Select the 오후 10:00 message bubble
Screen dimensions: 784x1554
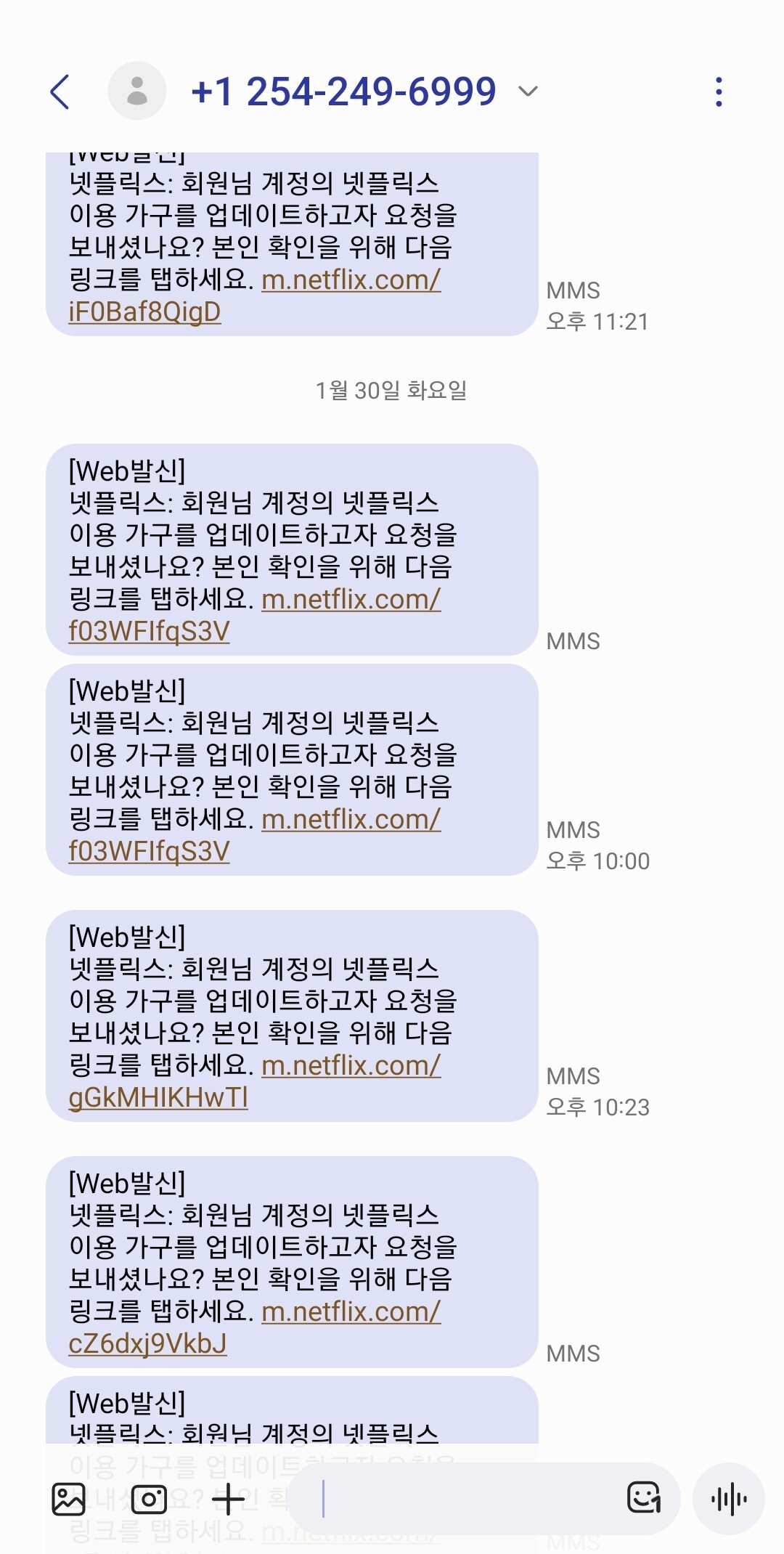pyautogui.click(x=290, y=770)
